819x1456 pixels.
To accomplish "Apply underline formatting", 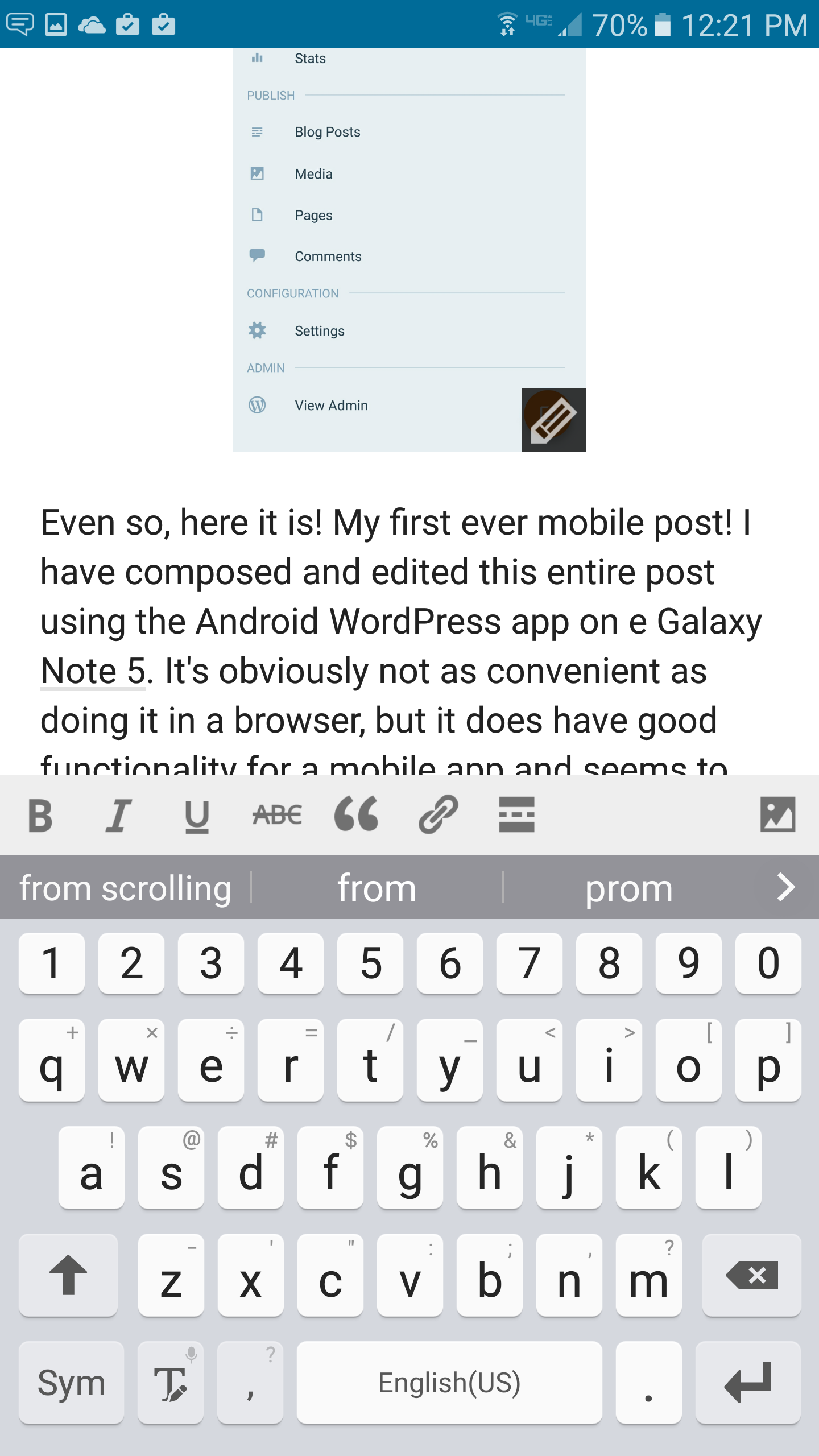I will (197, 816).
